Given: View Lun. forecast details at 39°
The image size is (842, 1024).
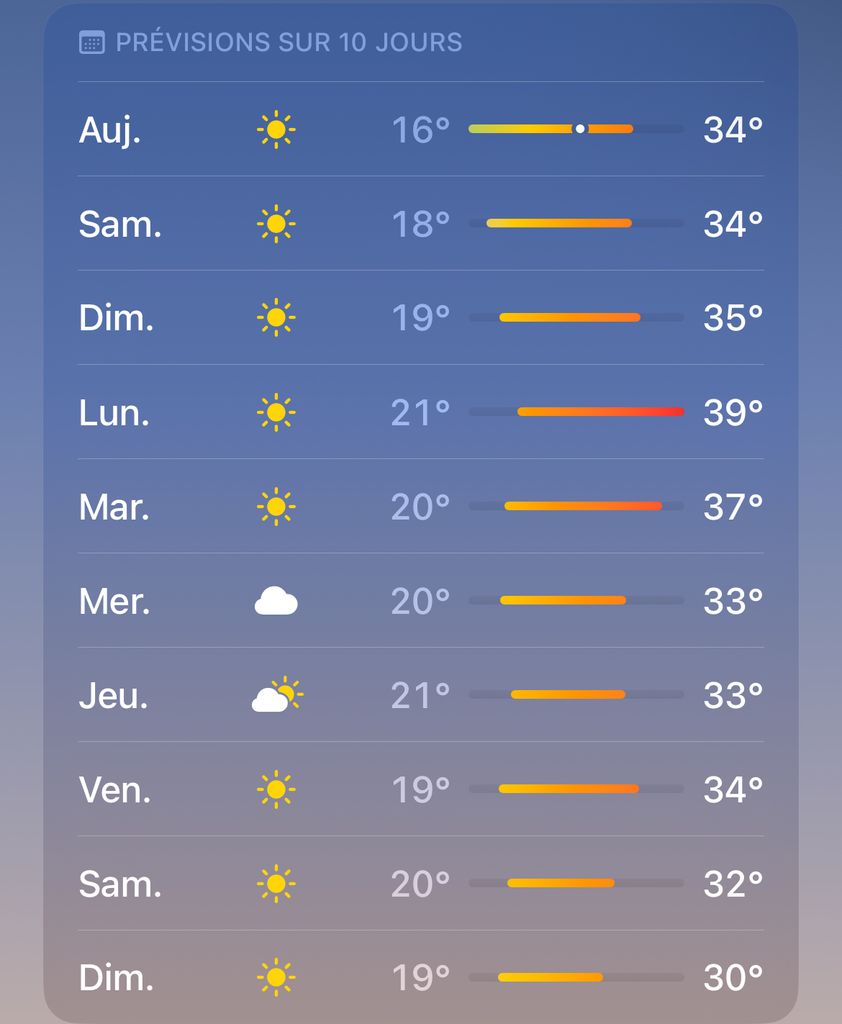Looking at the screenshot, I should (420, 412).
